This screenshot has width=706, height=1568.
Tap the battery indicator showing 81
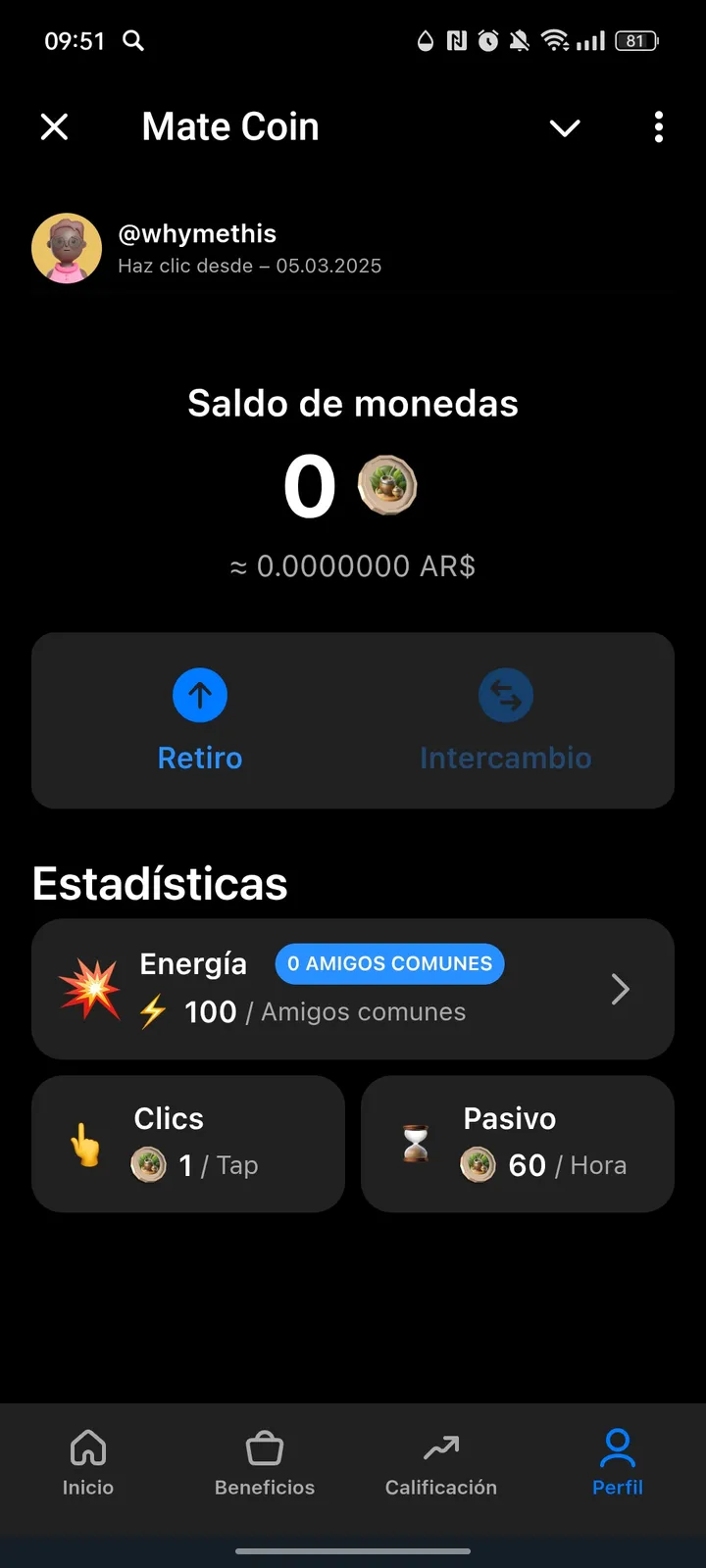634,41
